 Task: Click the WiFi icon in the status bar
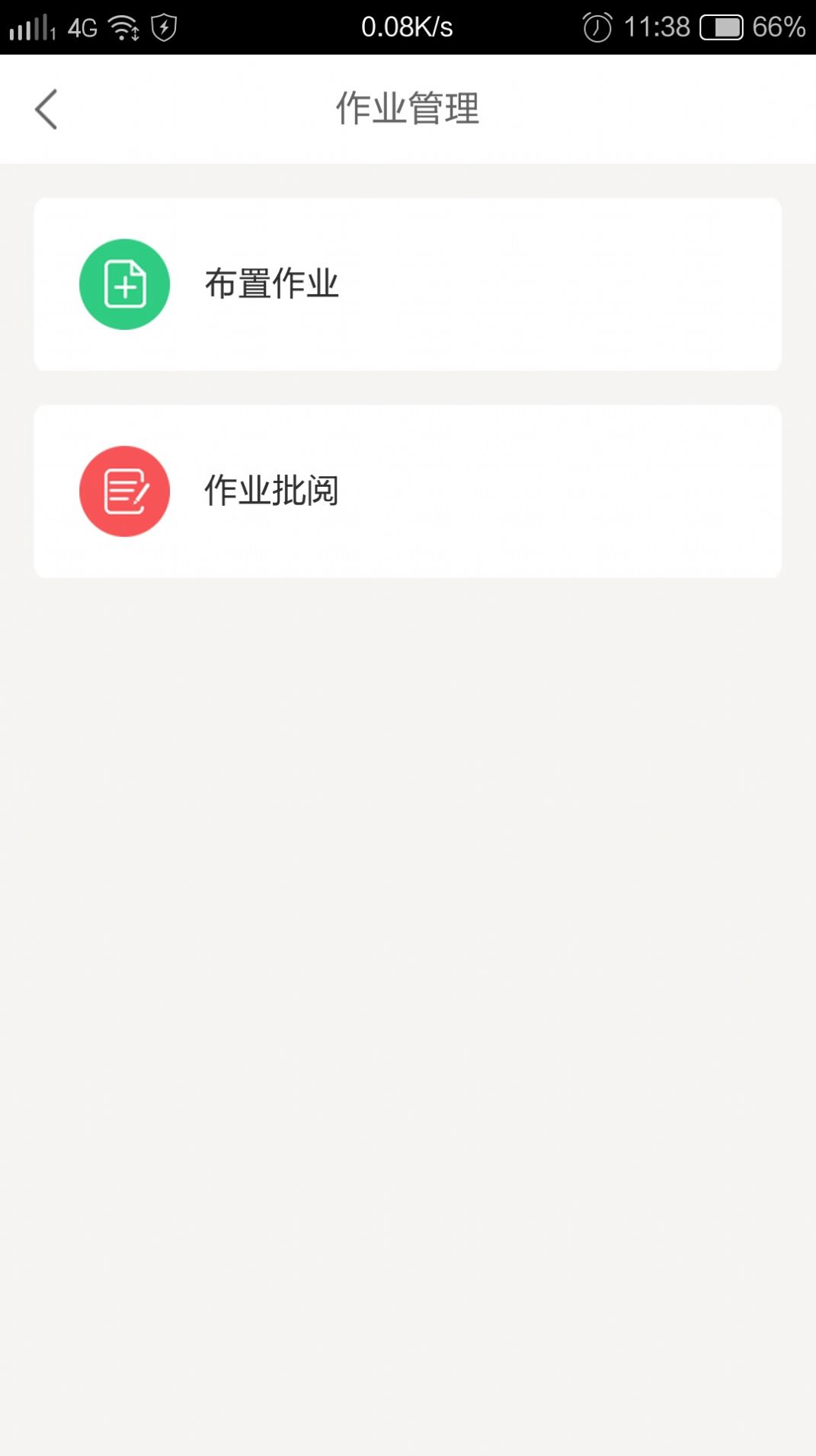122,27
